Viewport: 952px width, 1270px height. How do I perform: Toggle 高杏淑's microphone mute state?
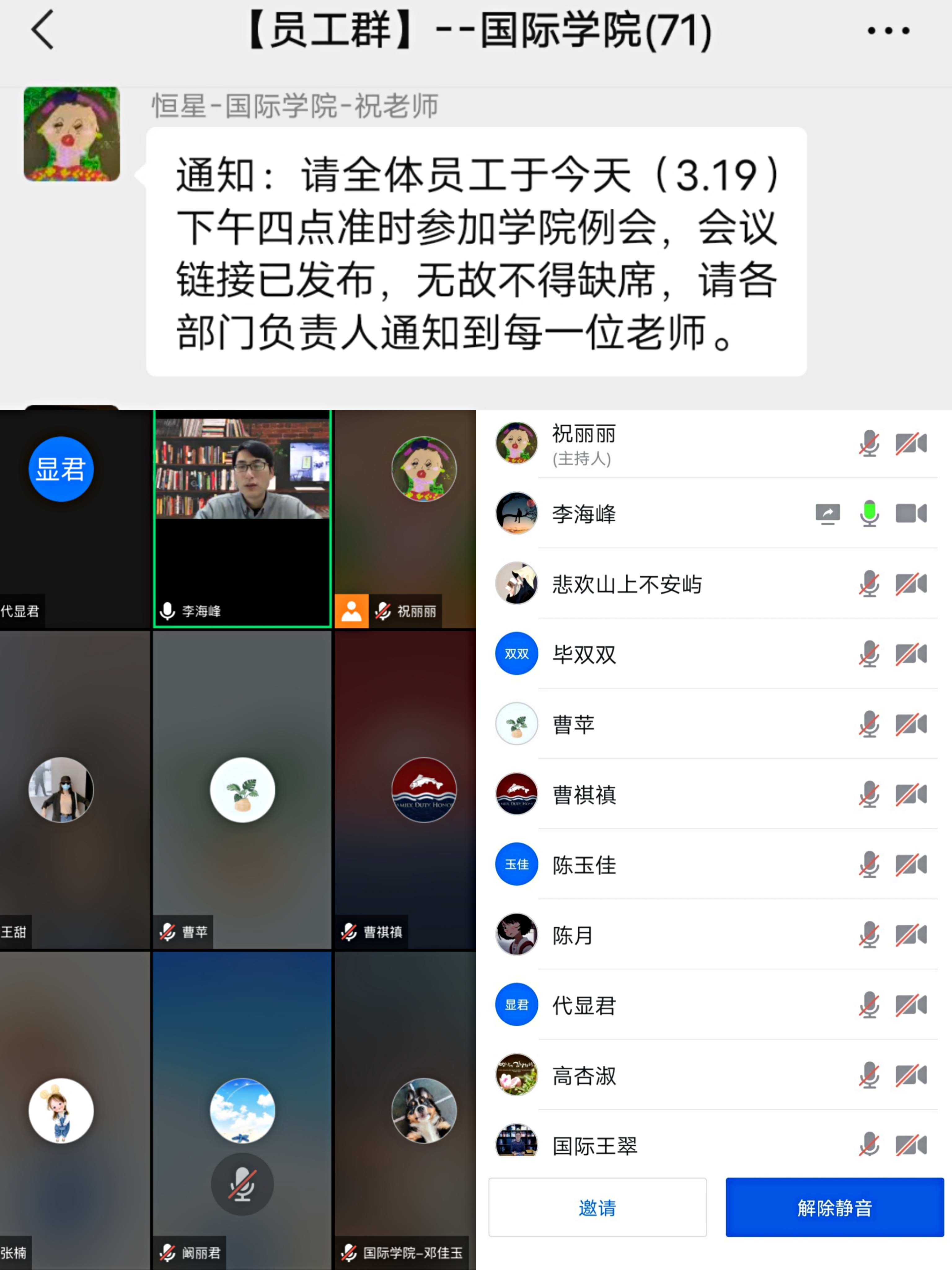(869, 1075)
